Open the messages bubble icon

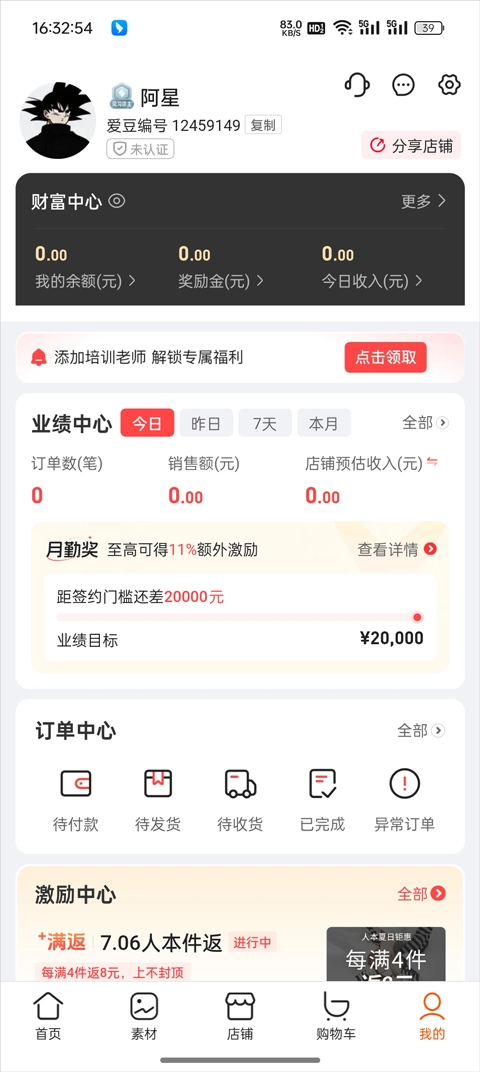coord(403,85)
